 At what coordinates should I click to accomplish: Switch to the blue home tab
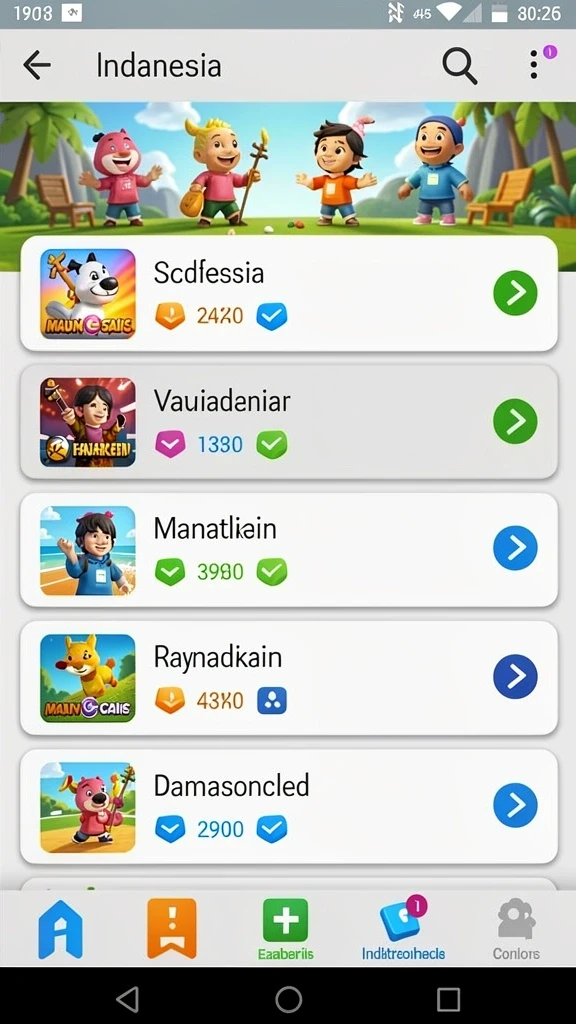(x=61, y=929)
